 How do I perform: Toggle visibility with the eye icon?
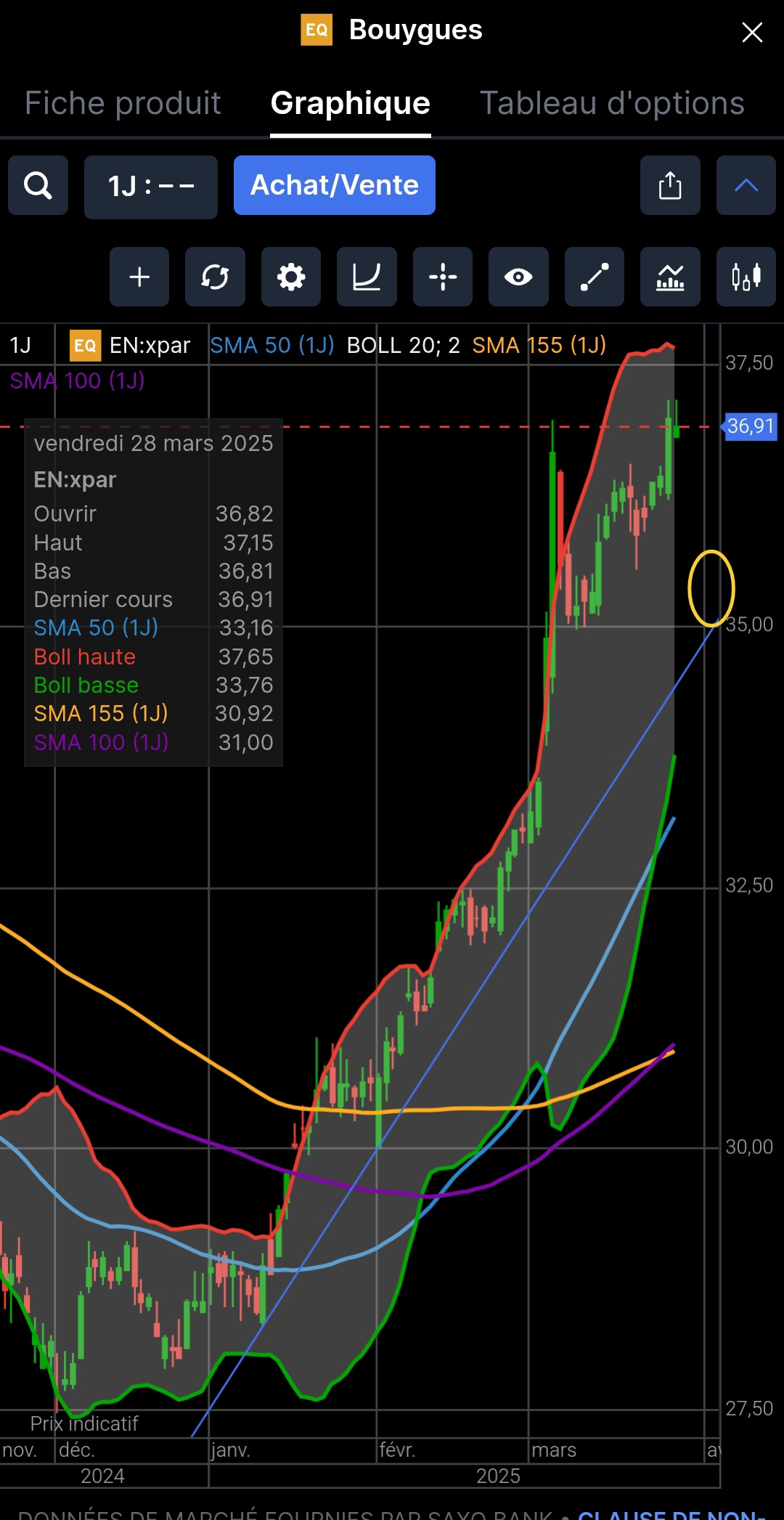pos(518,277)
